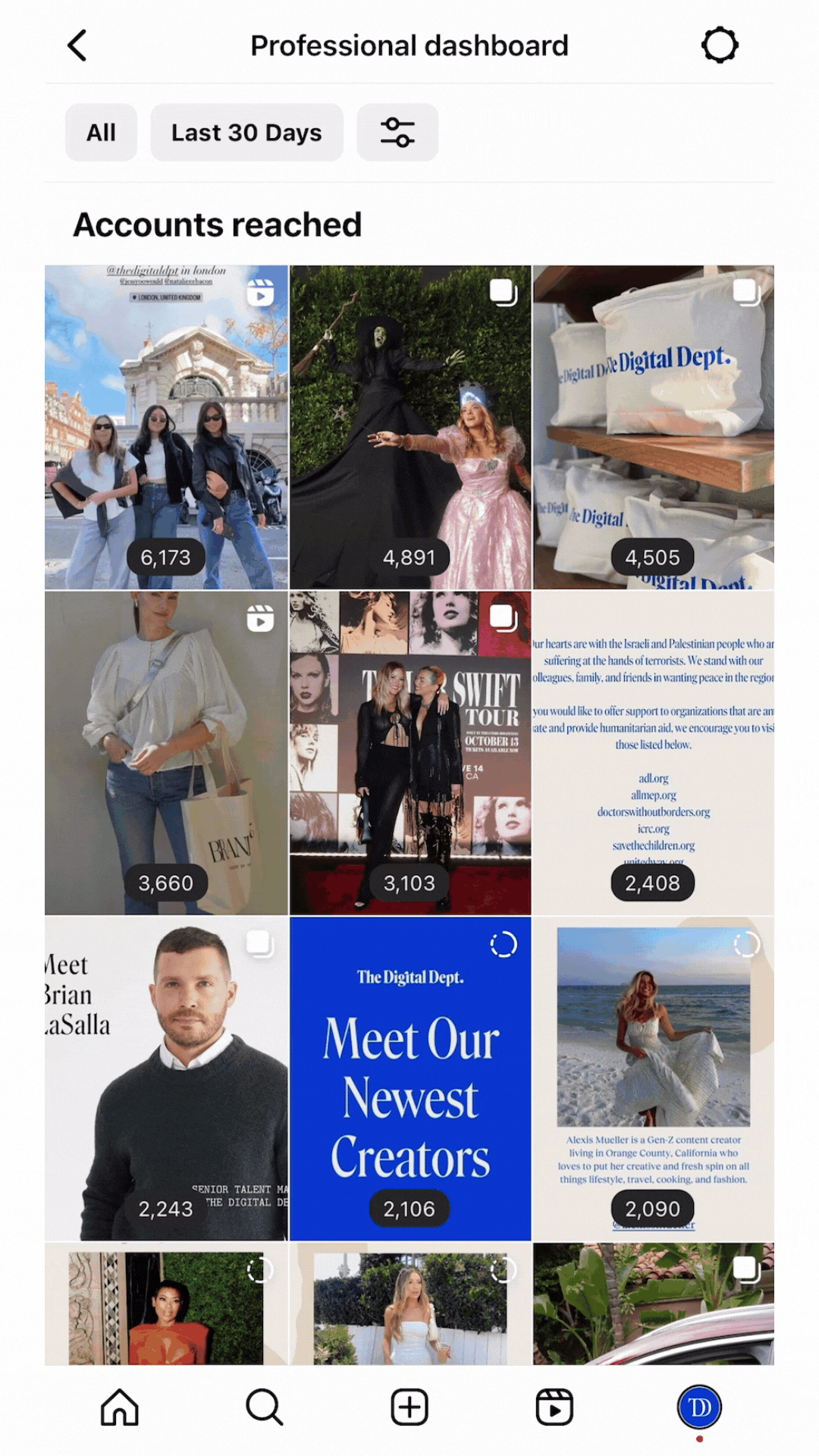Open the profile tab
Image resolution: width=819 pixels, height=1456 pixels.
pos(699,1407)
